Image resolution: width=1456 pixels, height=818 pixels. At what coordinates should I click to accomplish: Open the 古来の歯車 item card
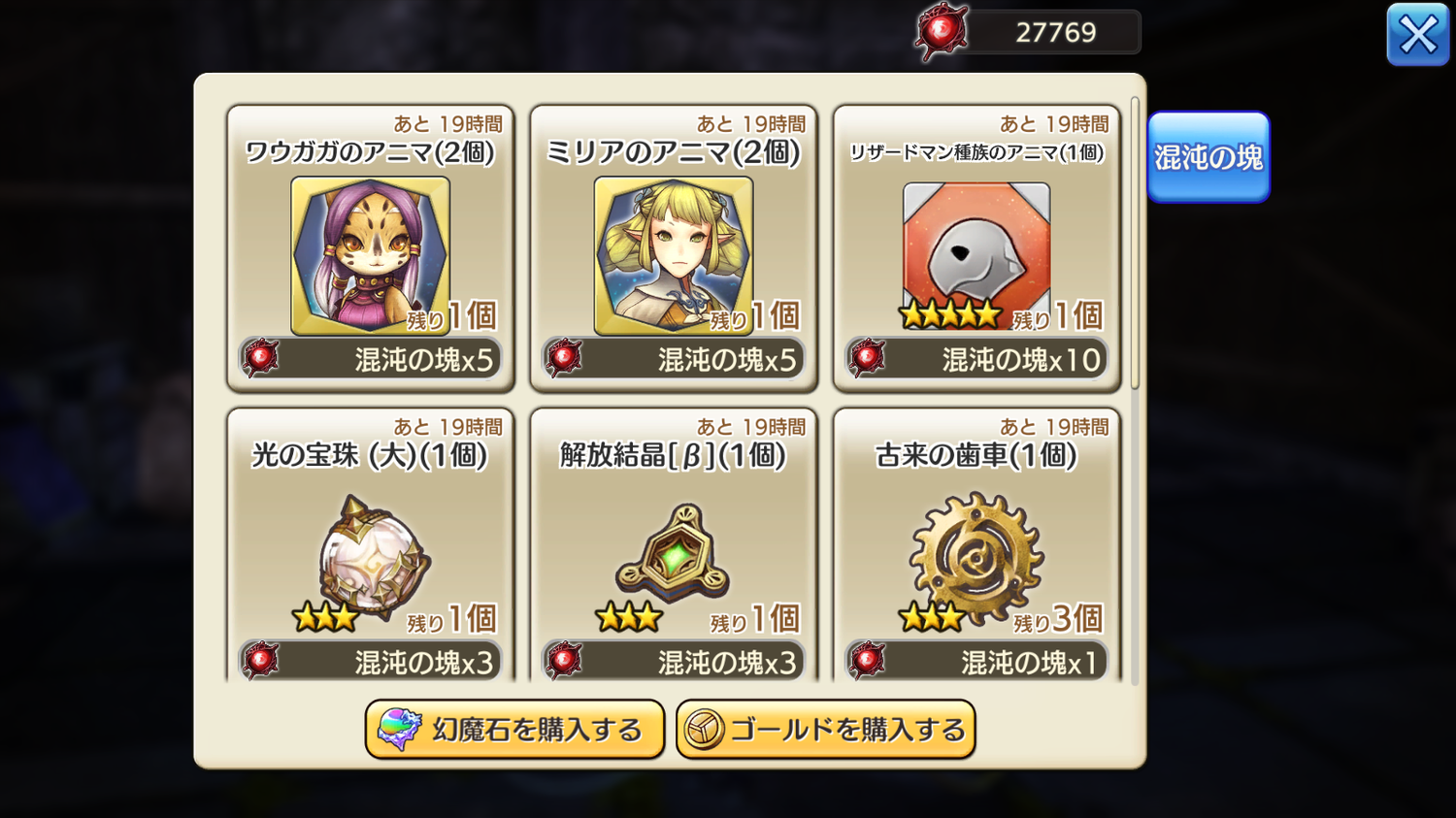pyautogui.click(x=976, y=548)
